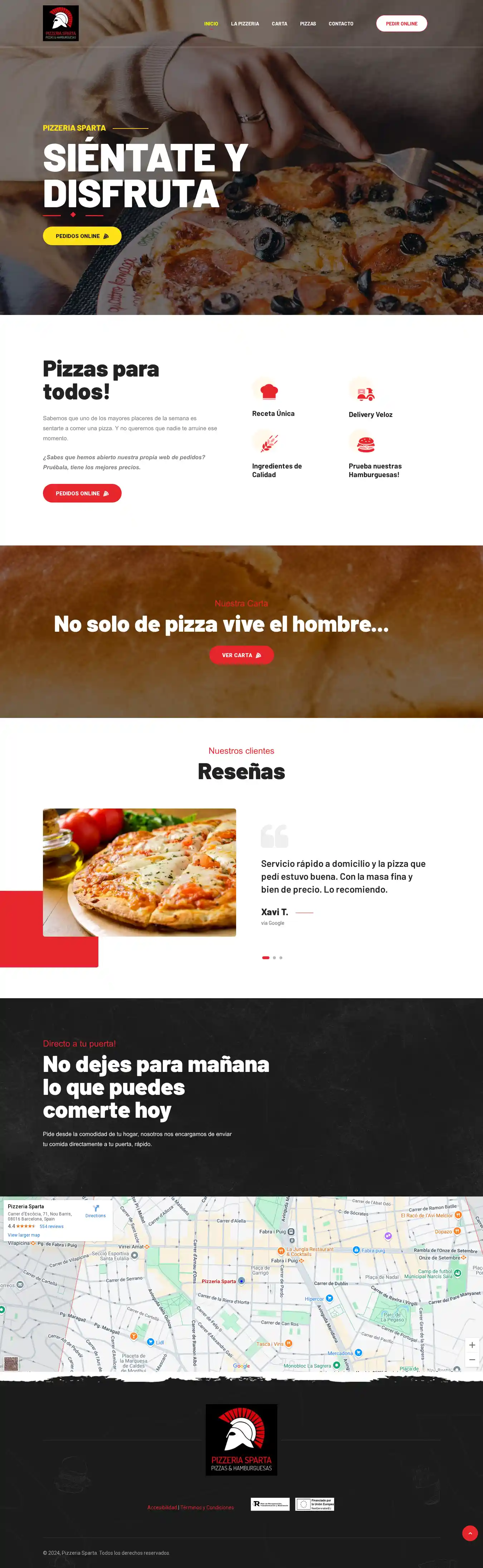Open Pizzeria Sparta logo in header
The height and width of the screenshot is (1568, 483).
tap(61, 23)
